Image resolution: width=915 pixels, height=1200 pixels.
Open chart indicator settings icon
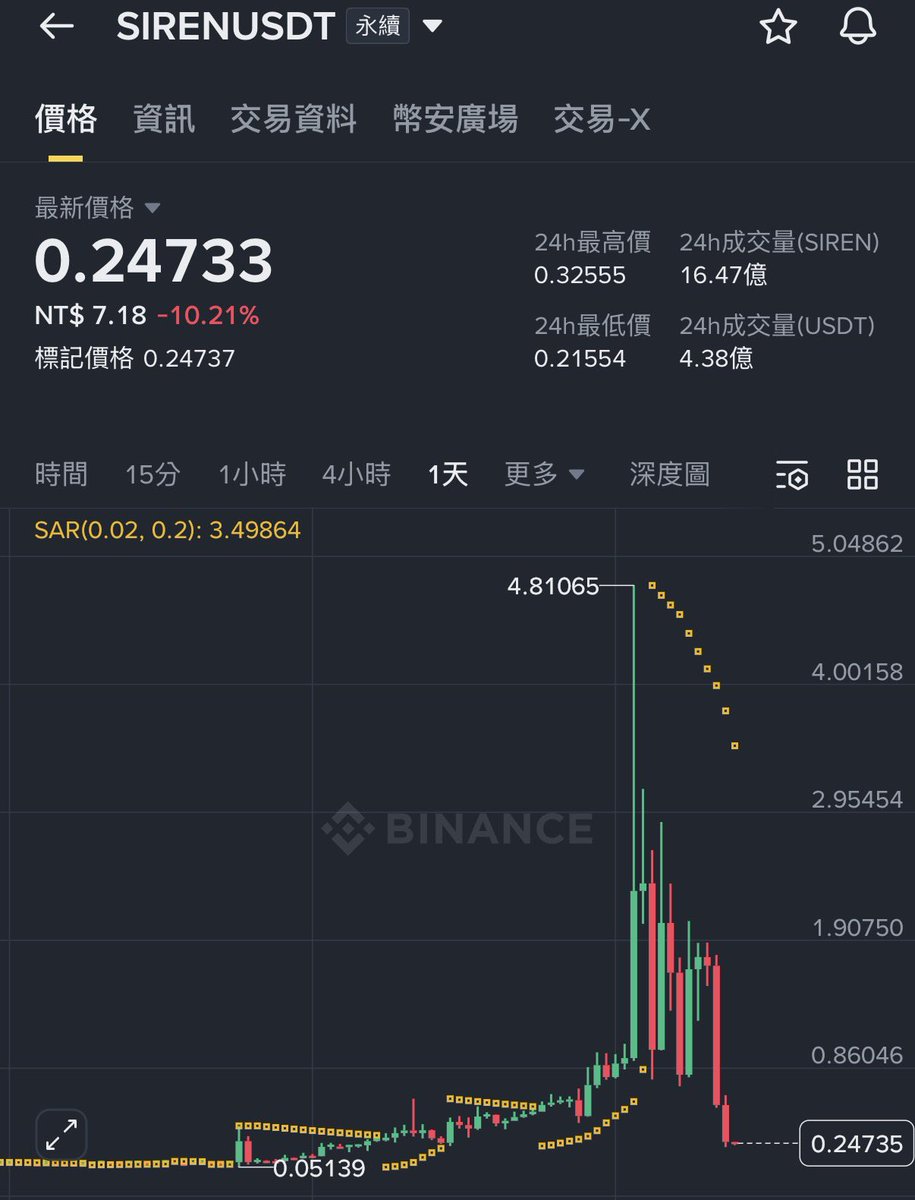(792, 475)
